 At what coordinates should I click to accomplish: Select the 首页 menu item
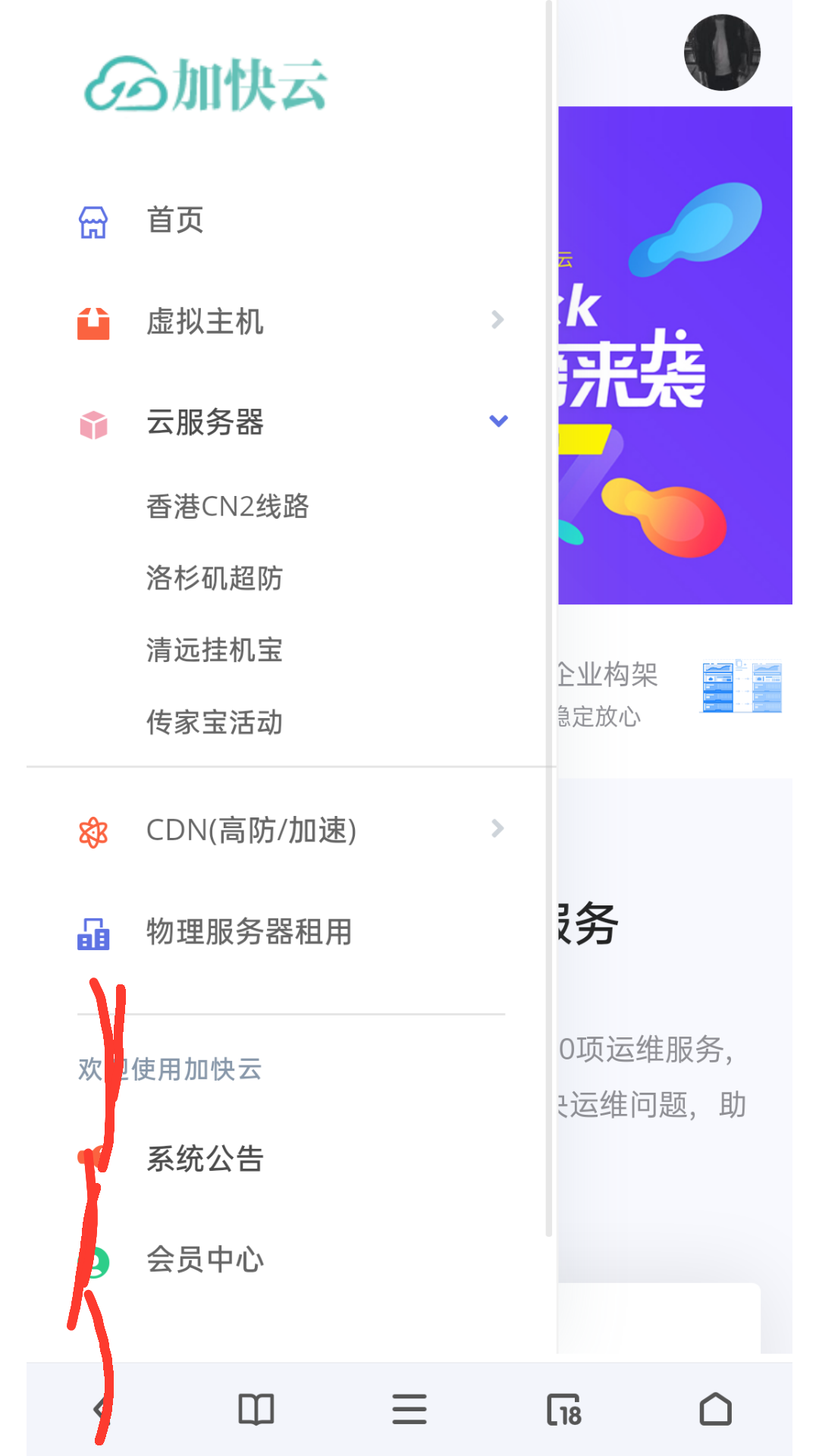(x=175, y=221)
